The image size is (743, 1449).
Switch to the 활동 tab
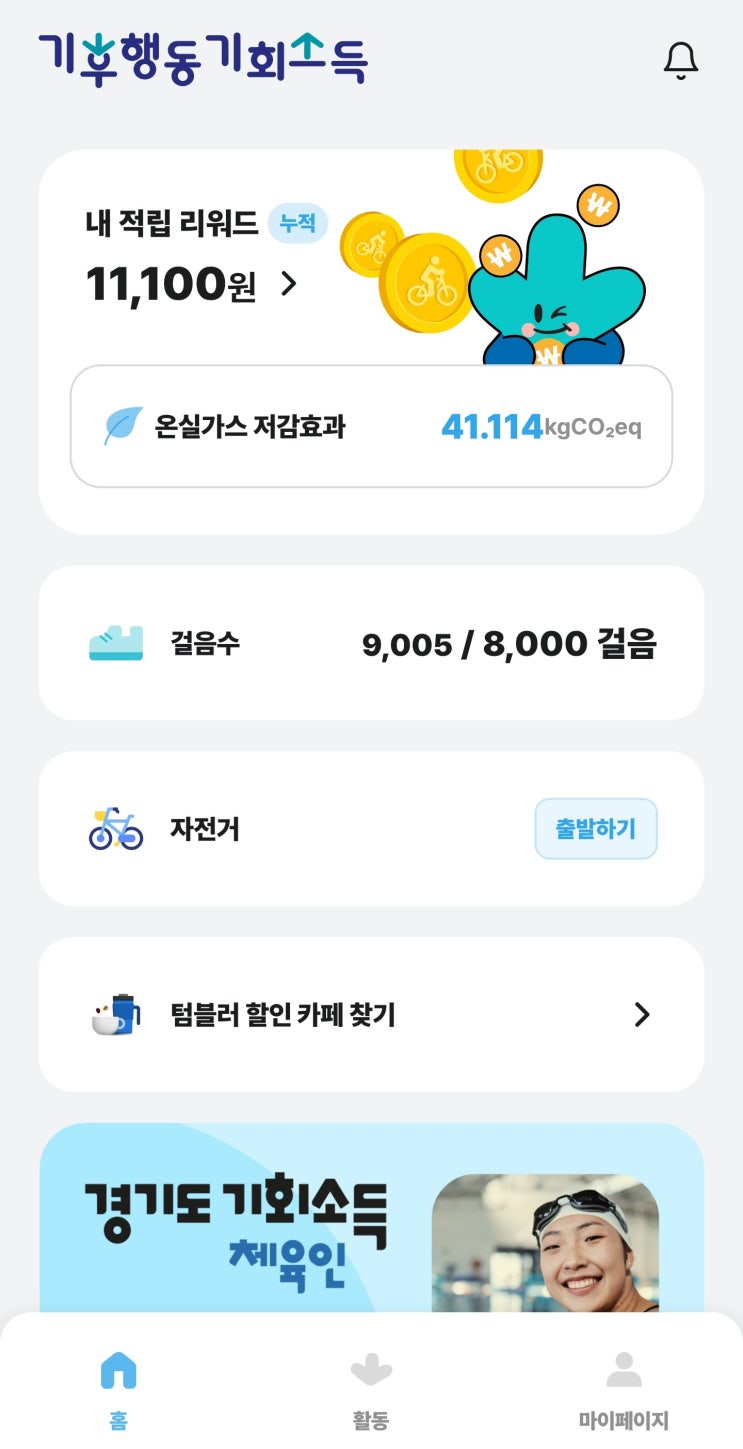[x=371, y=1387]
